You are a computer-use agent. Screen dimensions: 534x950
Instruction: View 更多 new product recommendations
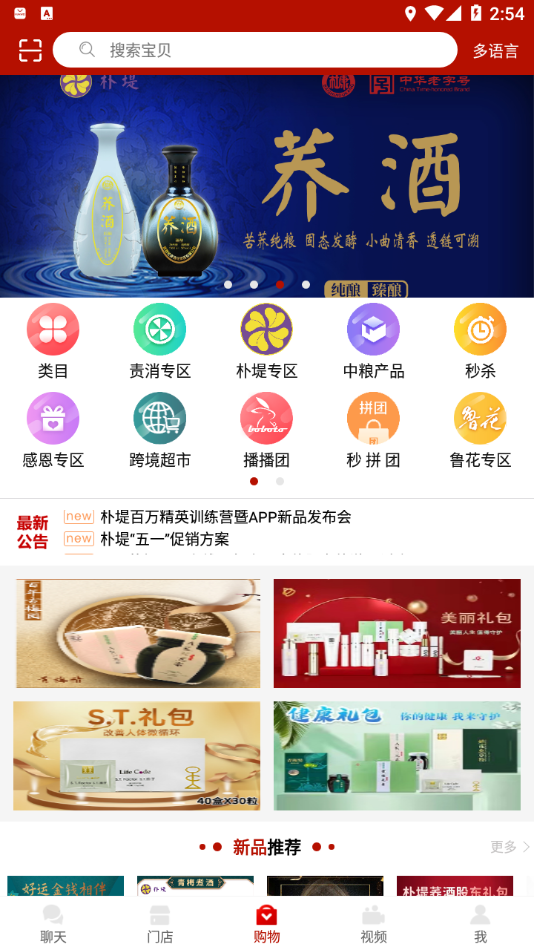(510, 846)
